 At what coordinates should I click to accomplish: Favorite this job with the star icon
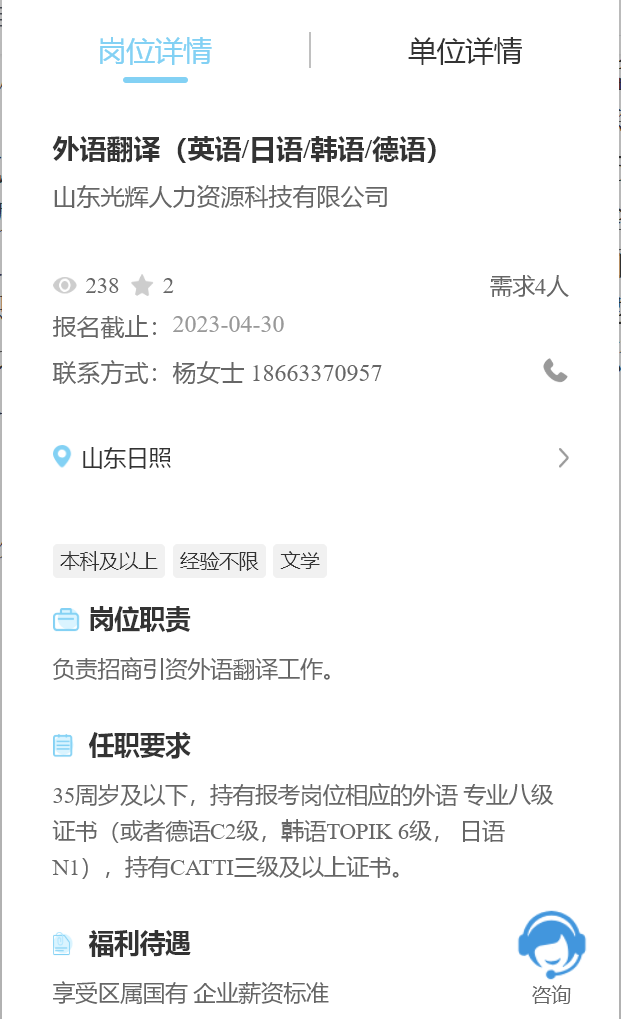click(x=142, y=286)
